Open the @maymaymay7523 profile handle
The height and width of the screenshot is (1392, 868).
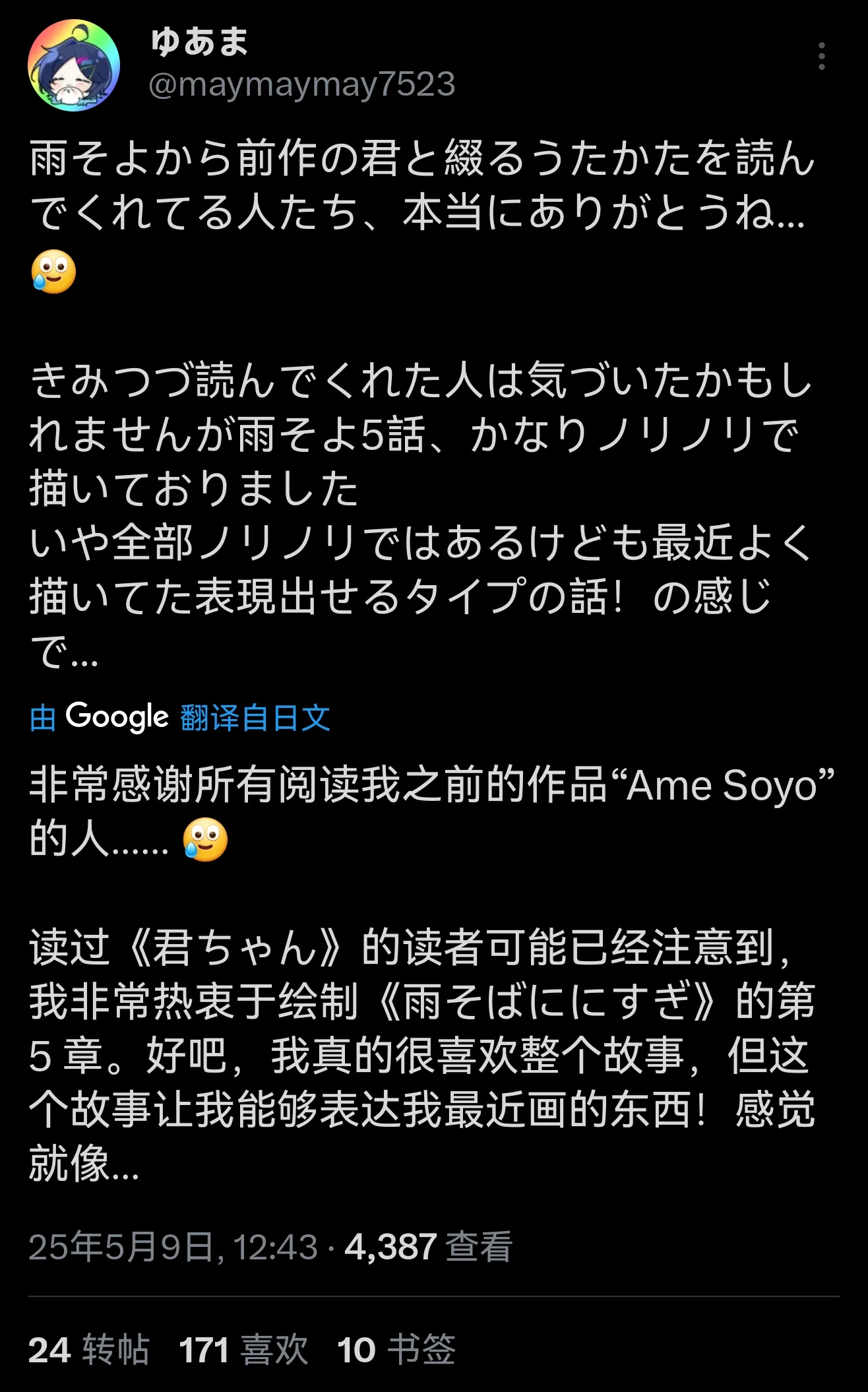[302, 84]
